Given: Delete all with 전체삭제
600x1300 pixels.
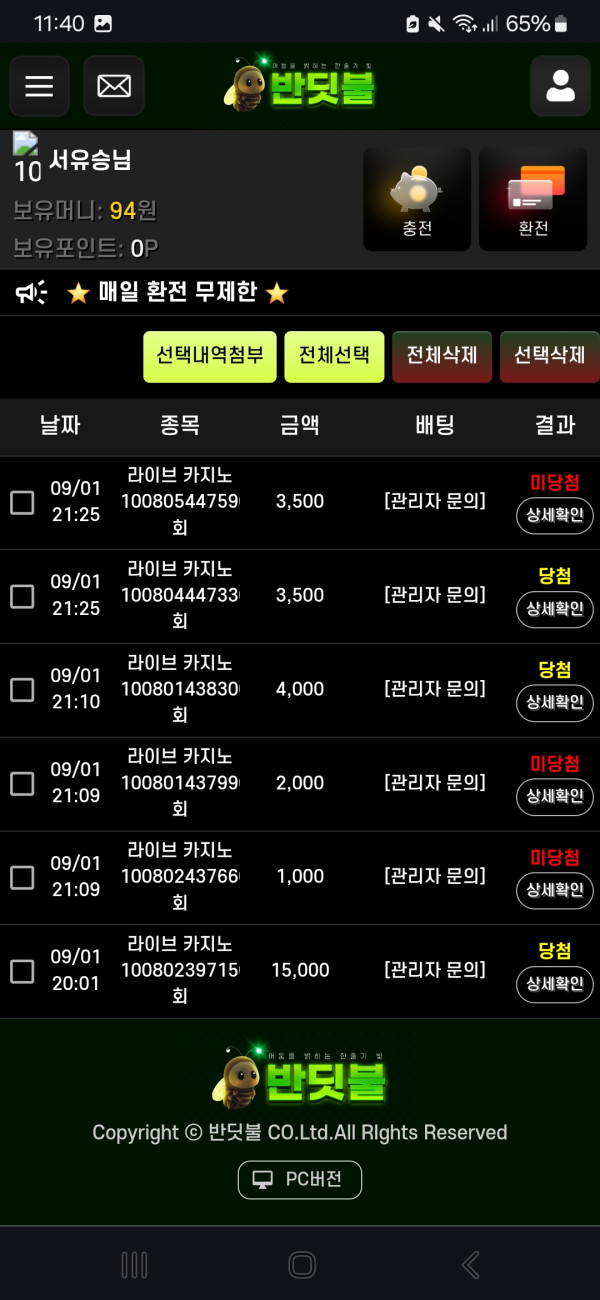Looking at the screenshot, I should click(441, 356).
